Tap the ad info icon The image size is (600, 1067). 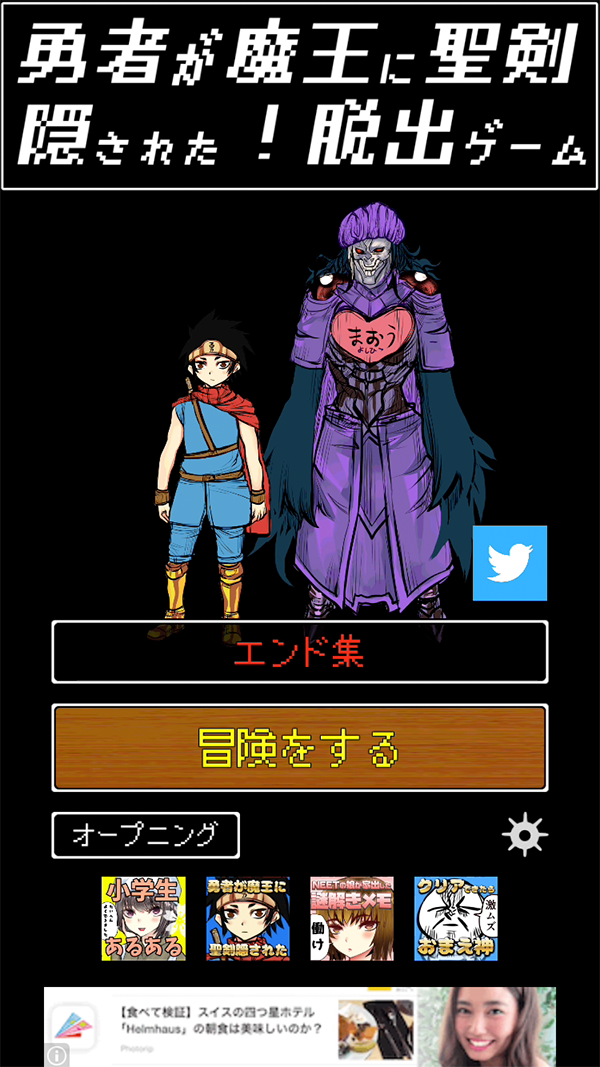(56, 1056)
